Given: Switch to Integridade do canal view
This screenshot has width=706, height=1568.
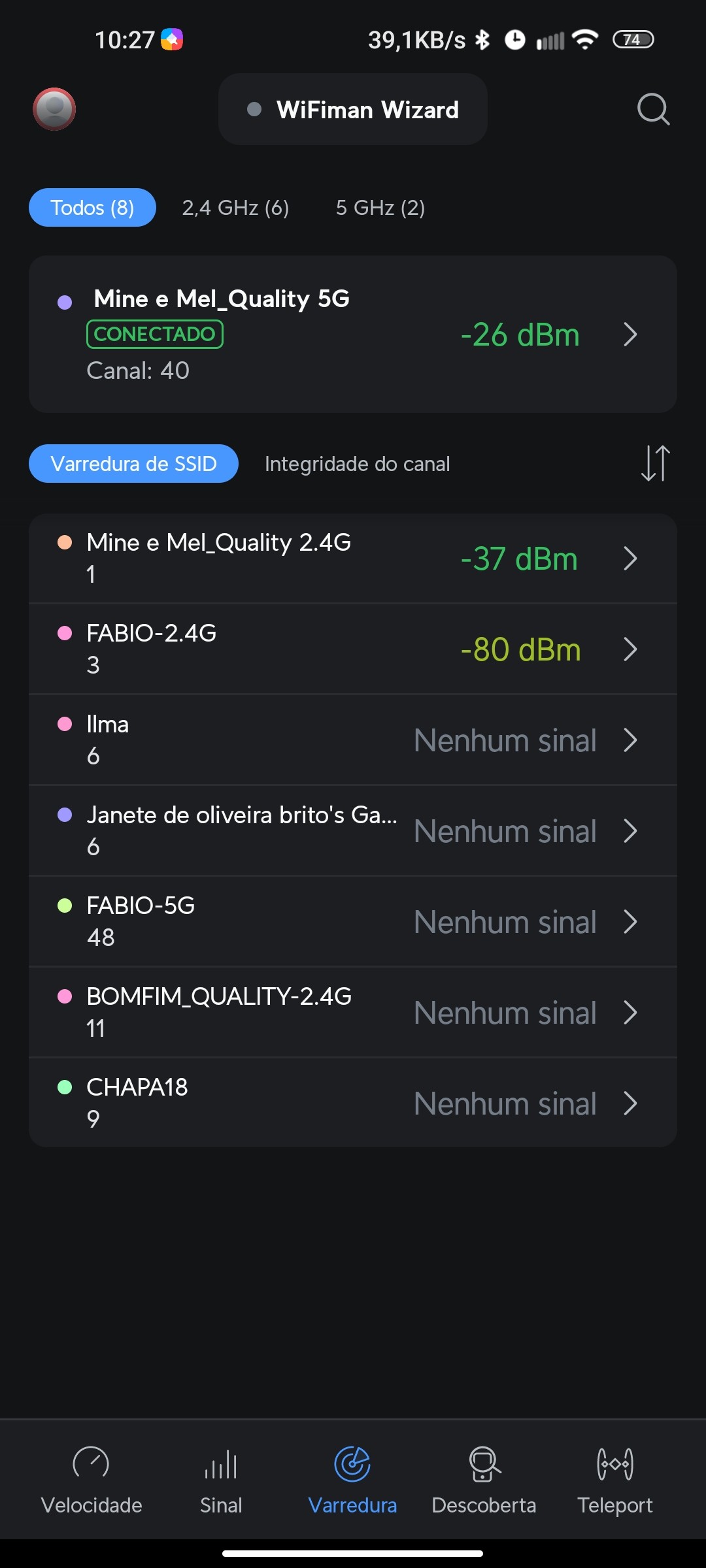Looking at the screenshot, I should point(357,464).
